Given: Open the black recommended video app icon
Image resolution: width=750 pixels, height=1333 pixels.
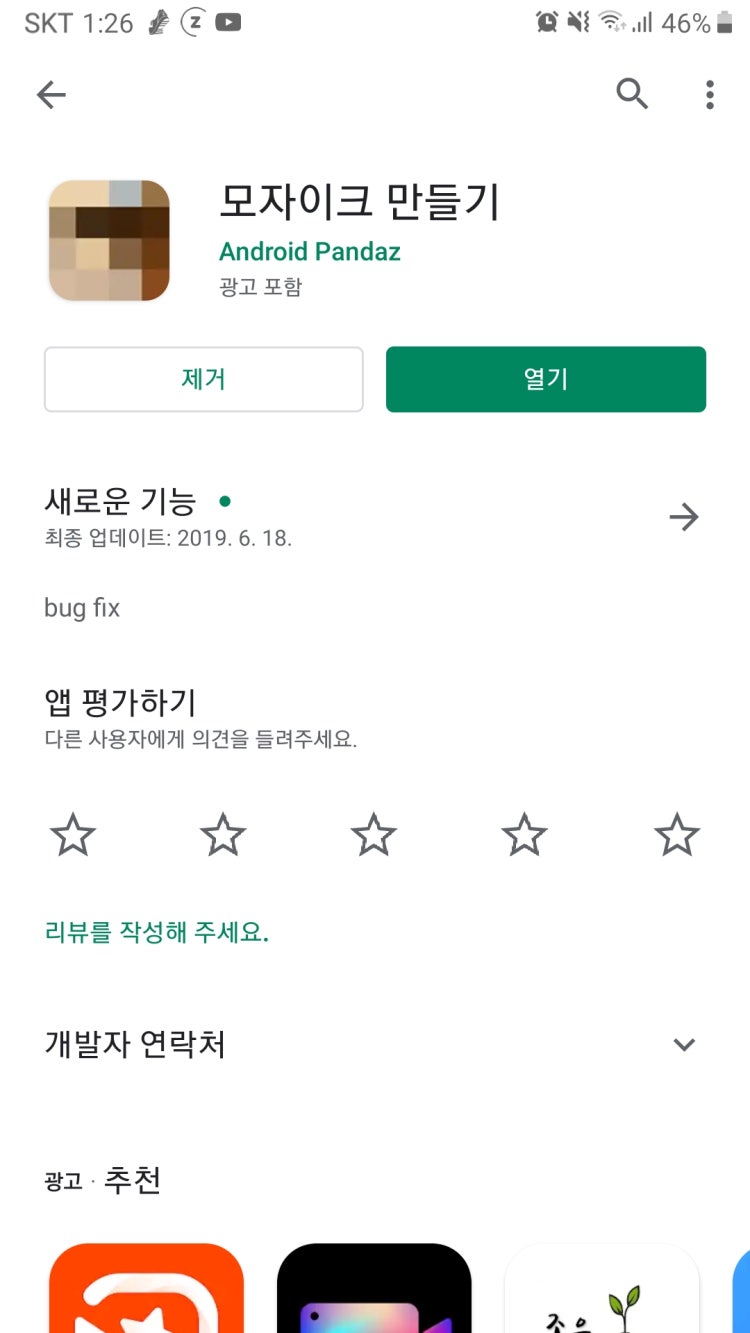Looking at the screenshot, I should (374, 1288).
